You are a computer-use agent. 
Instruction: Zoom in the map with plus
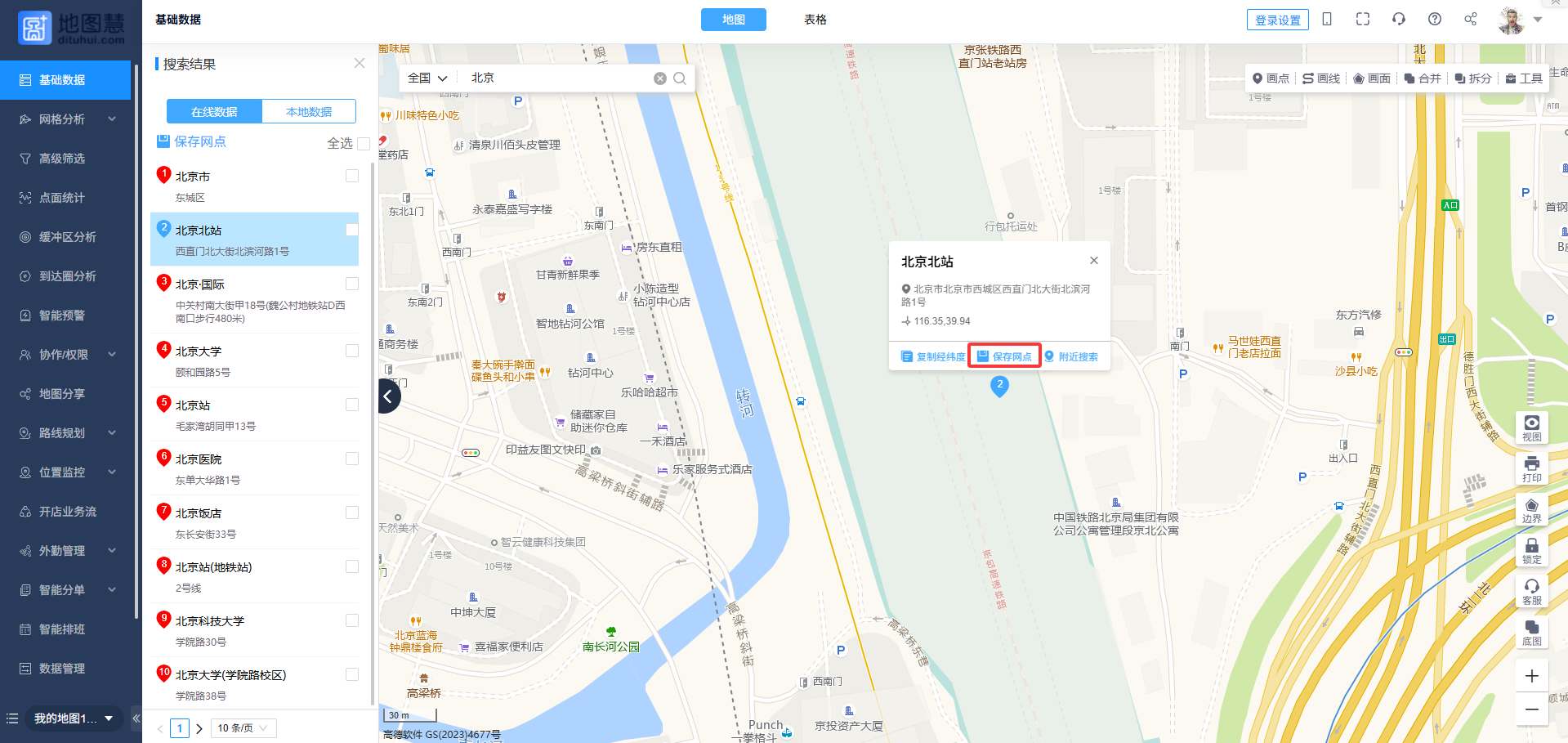pos(1532,676)
